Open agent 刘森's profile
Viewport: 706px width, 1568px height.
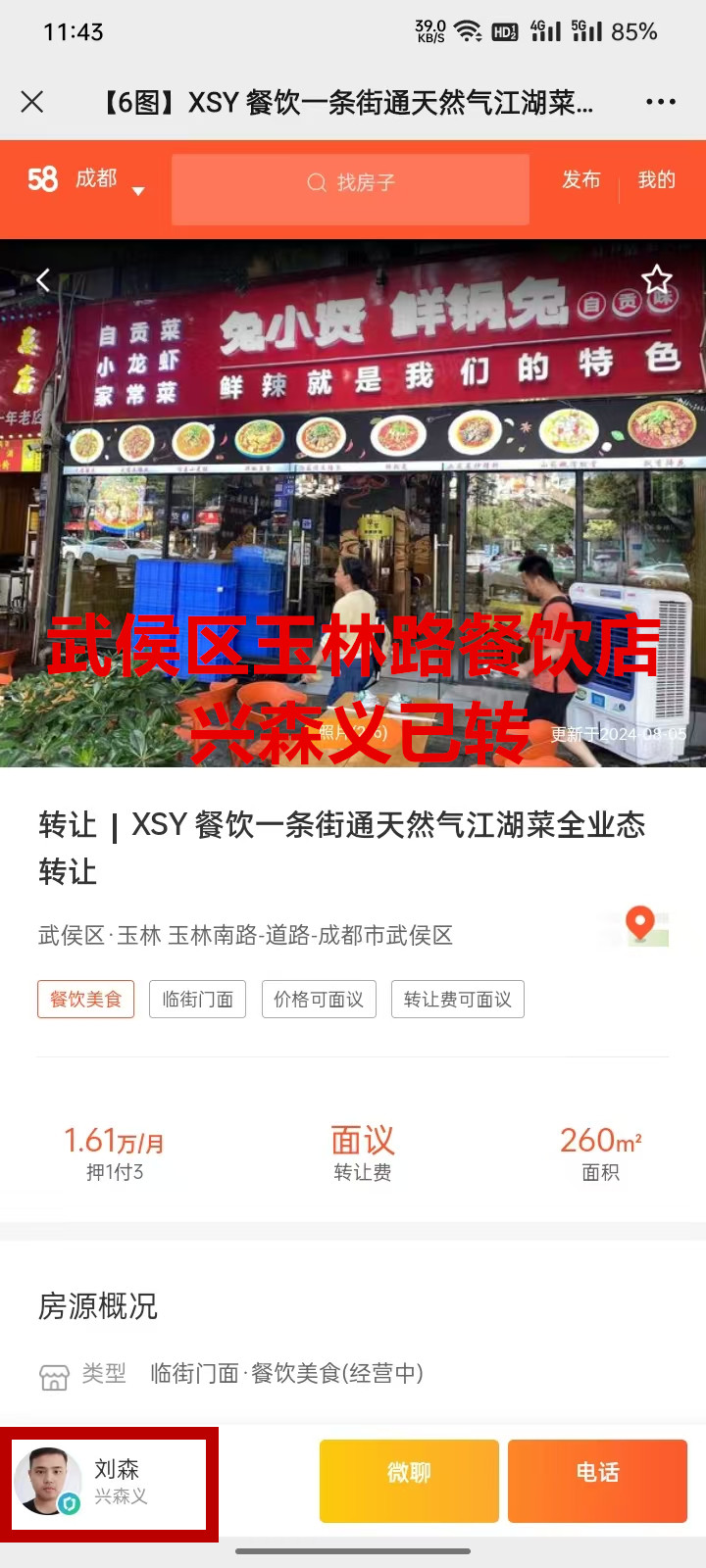[108, 1481]
